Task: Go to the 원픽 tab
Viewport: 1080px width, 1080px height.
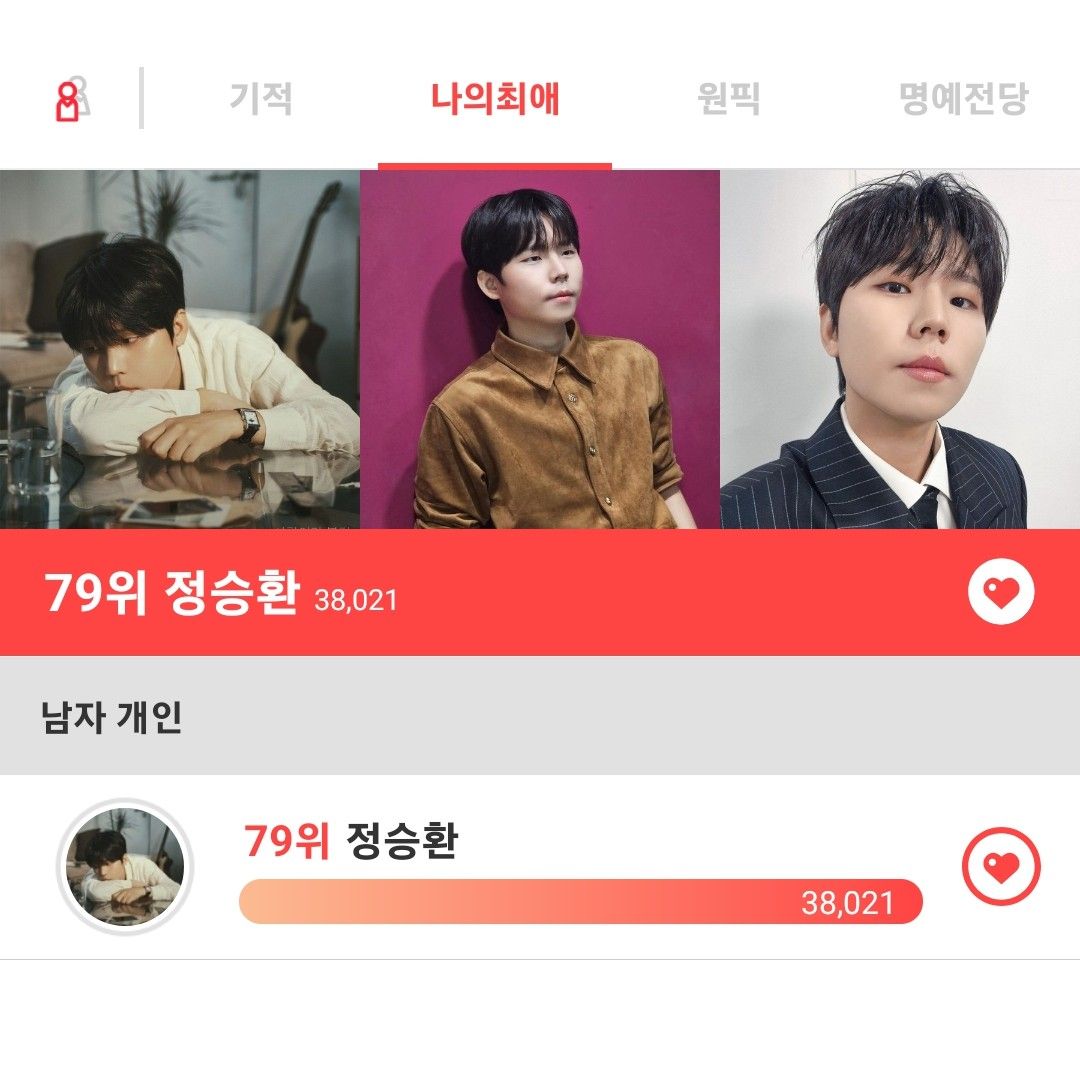Action: (x=728, y=100)
